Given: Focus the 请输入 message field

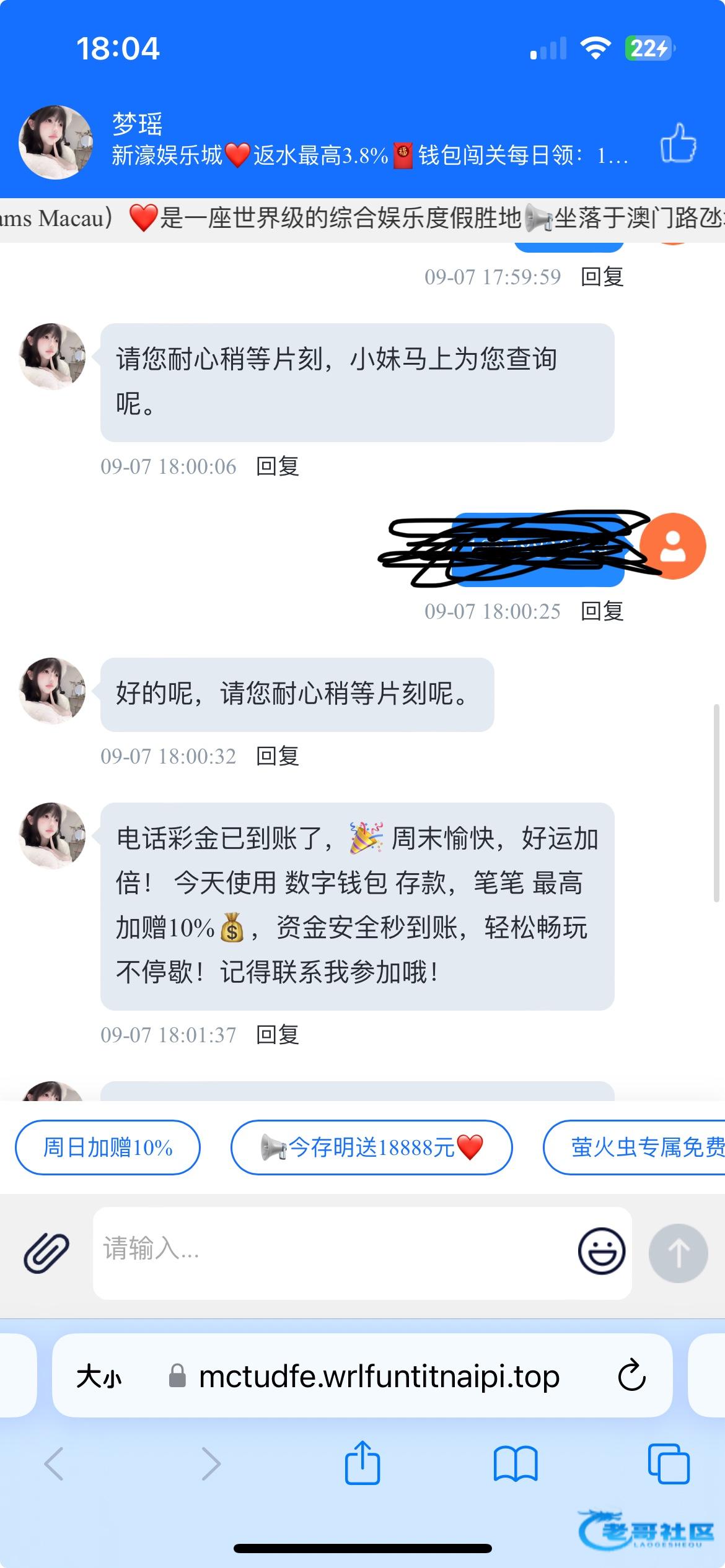Looking at the screenshot, I should tap(335, 1252).
